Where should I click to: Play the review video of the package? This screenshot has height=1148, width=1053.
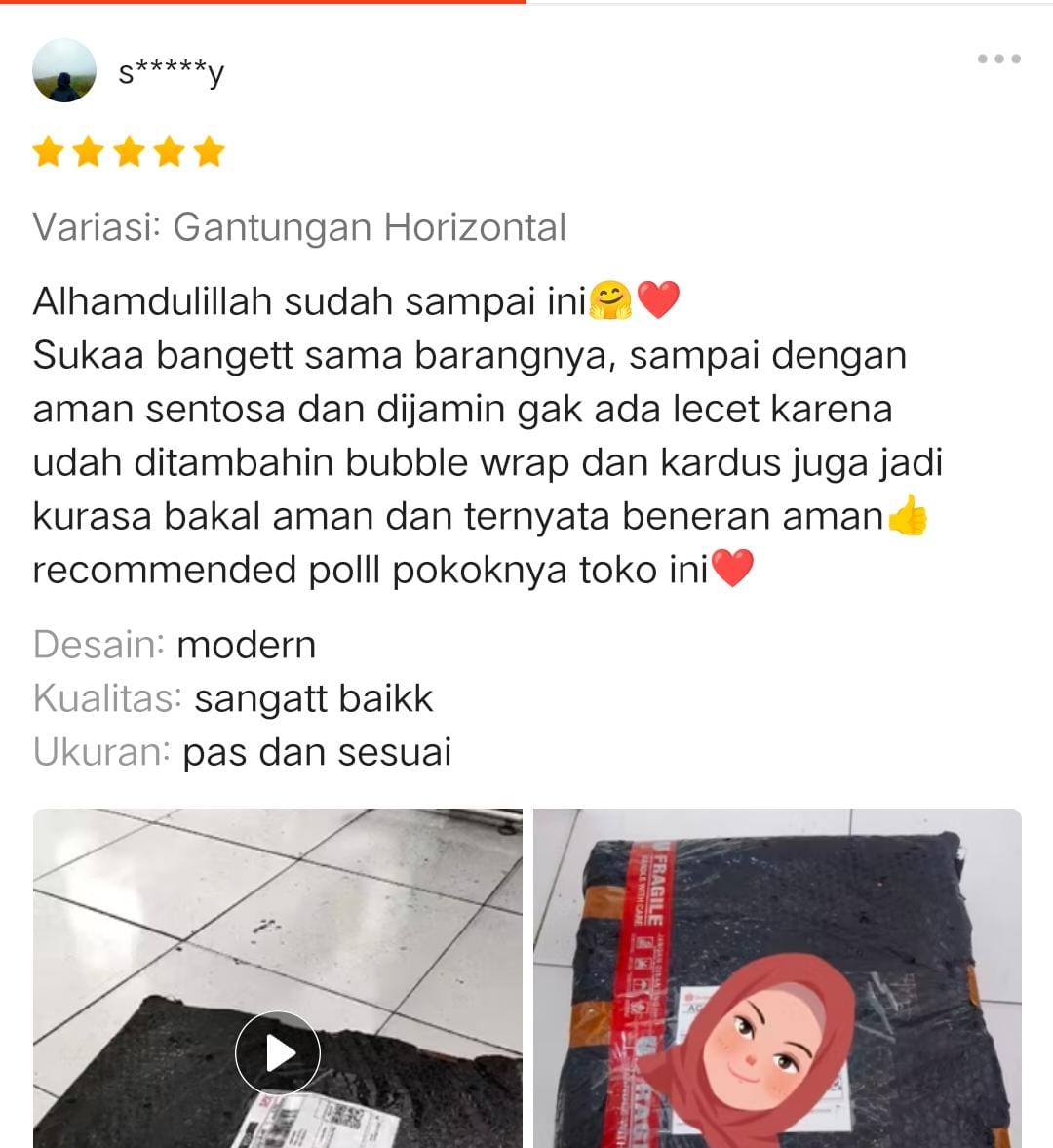click(278, 1052)
